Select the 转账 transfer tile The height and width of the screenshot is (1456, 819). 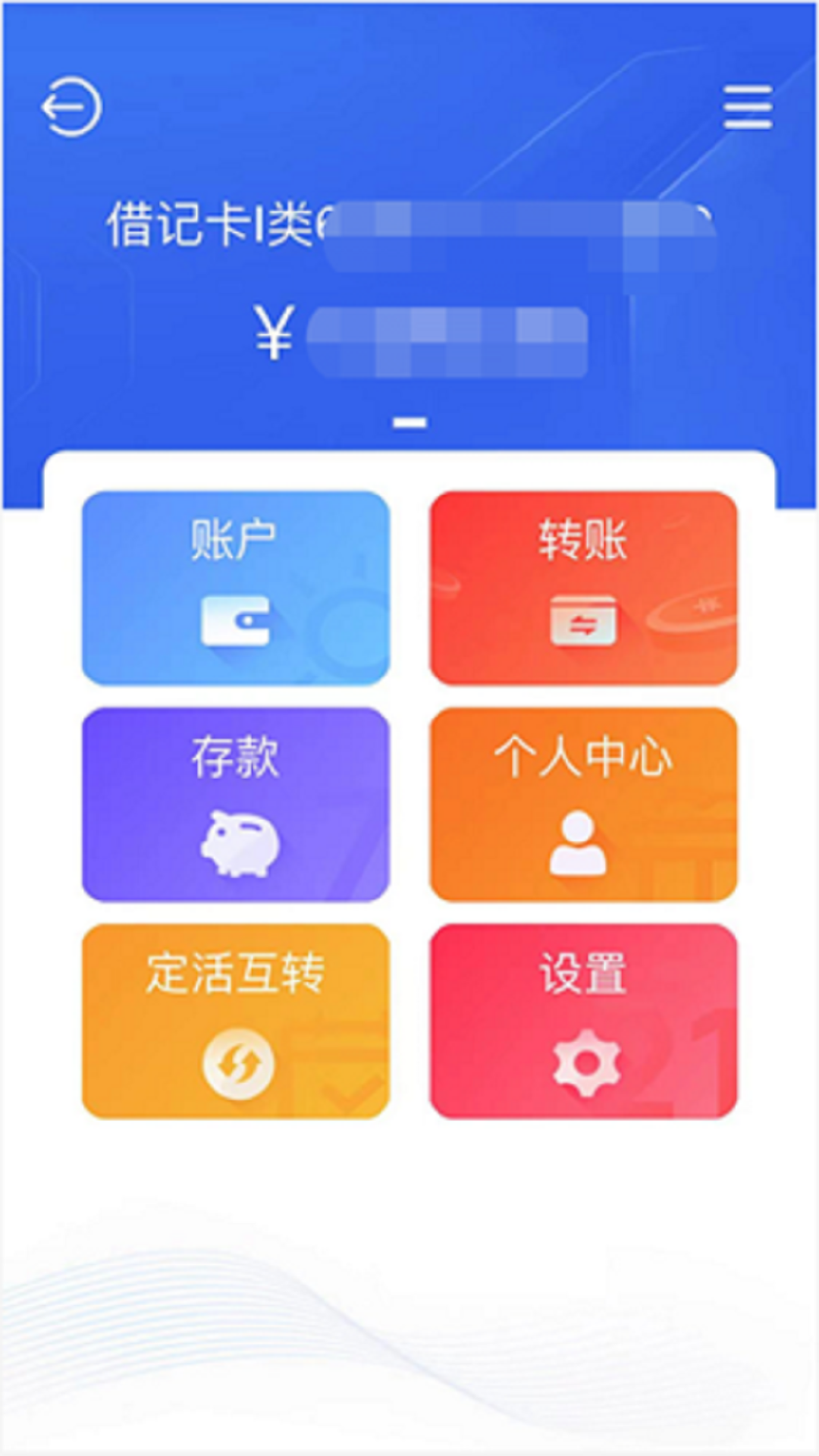(583, 588)
